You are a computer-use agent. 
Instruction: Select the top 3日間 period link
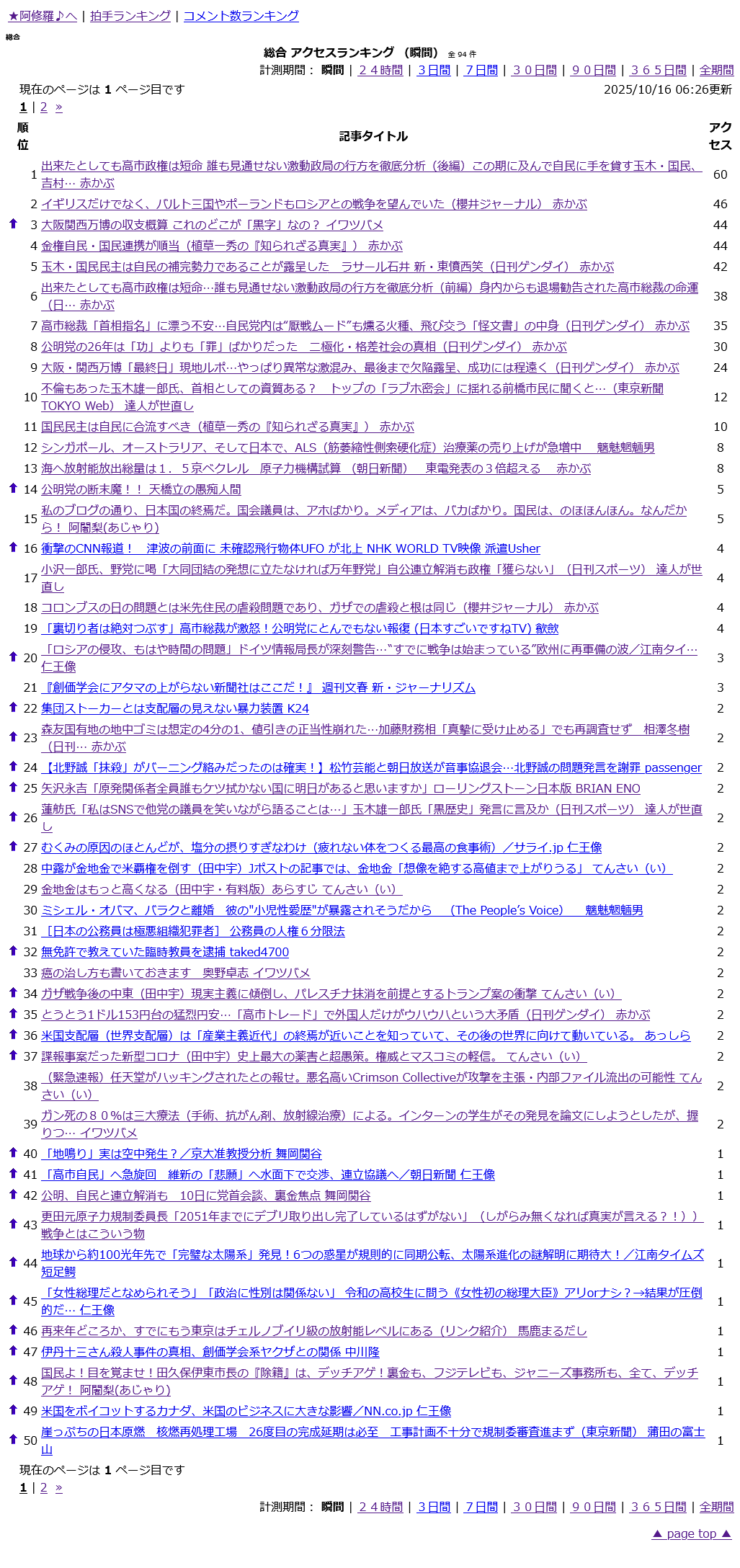pos(433,70)
